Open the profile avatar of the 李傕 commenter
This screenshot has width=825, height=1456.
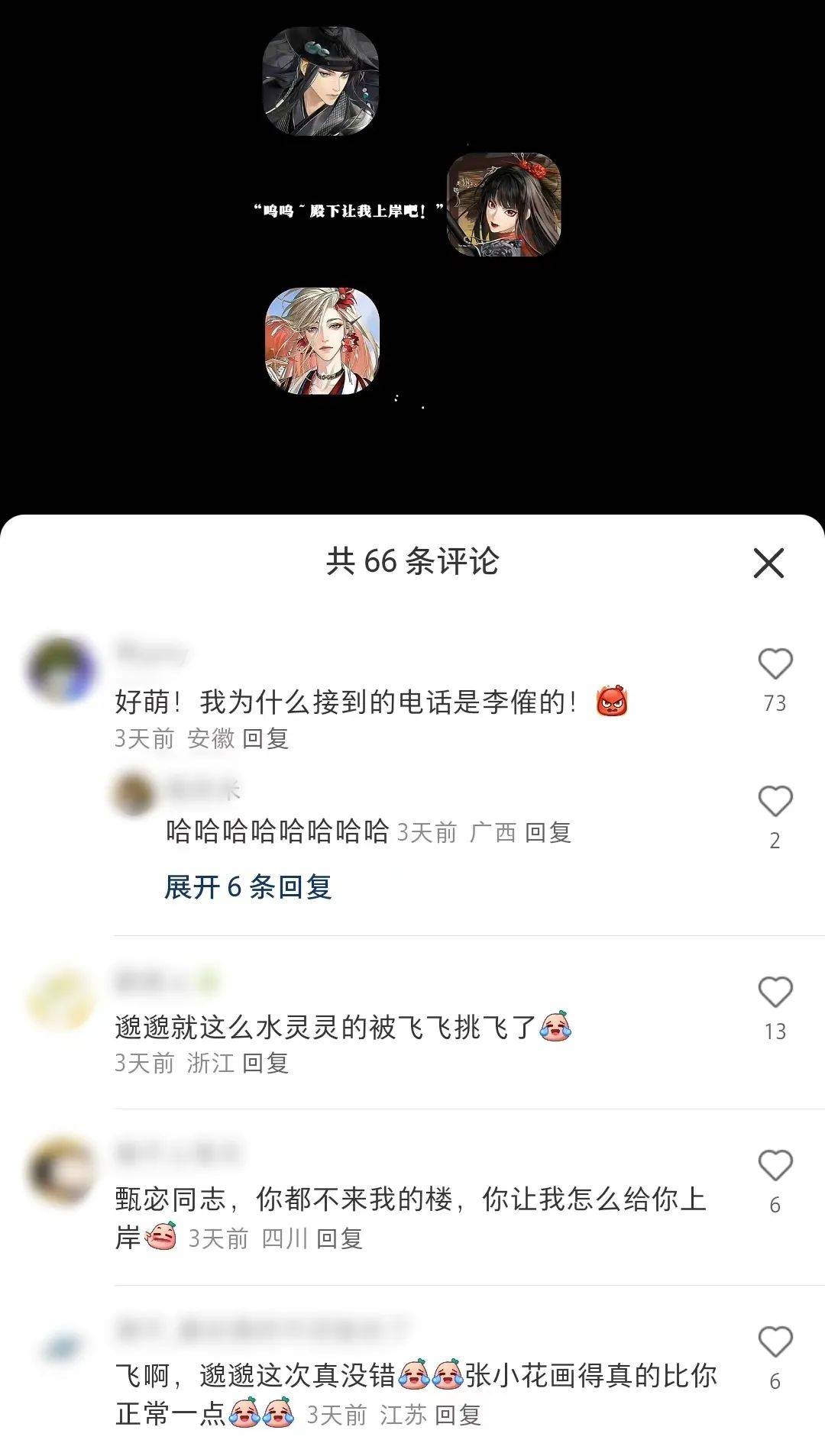(61, 670)
